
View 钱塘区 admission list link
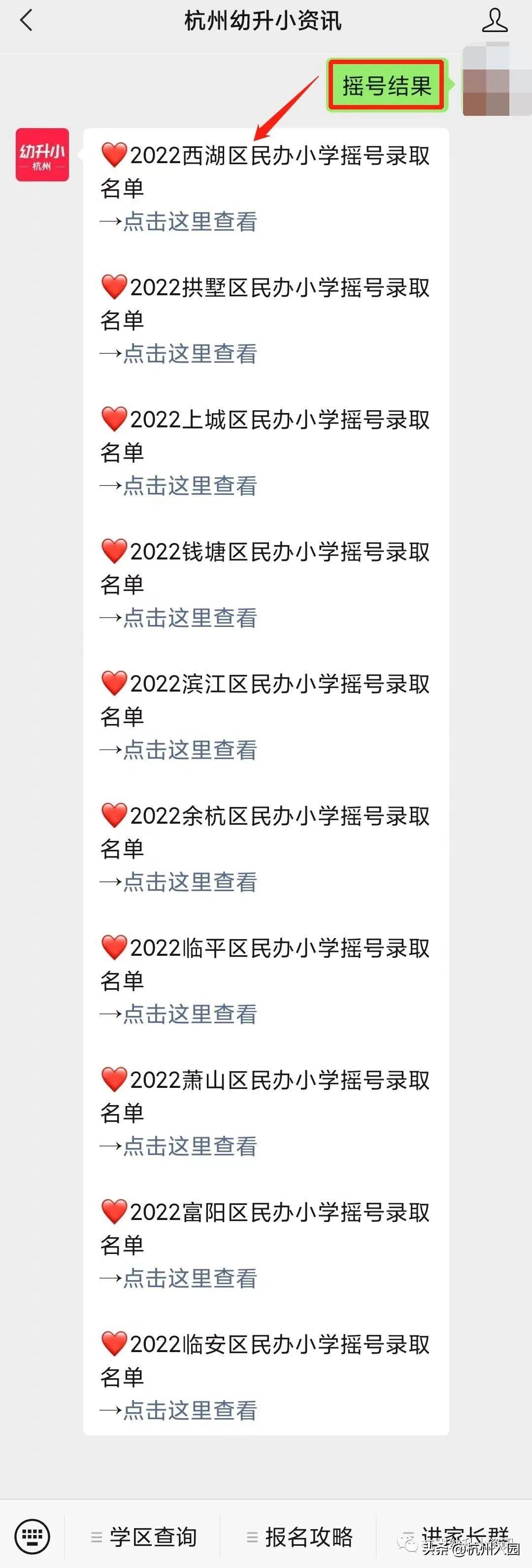click(x=190, y=618)
